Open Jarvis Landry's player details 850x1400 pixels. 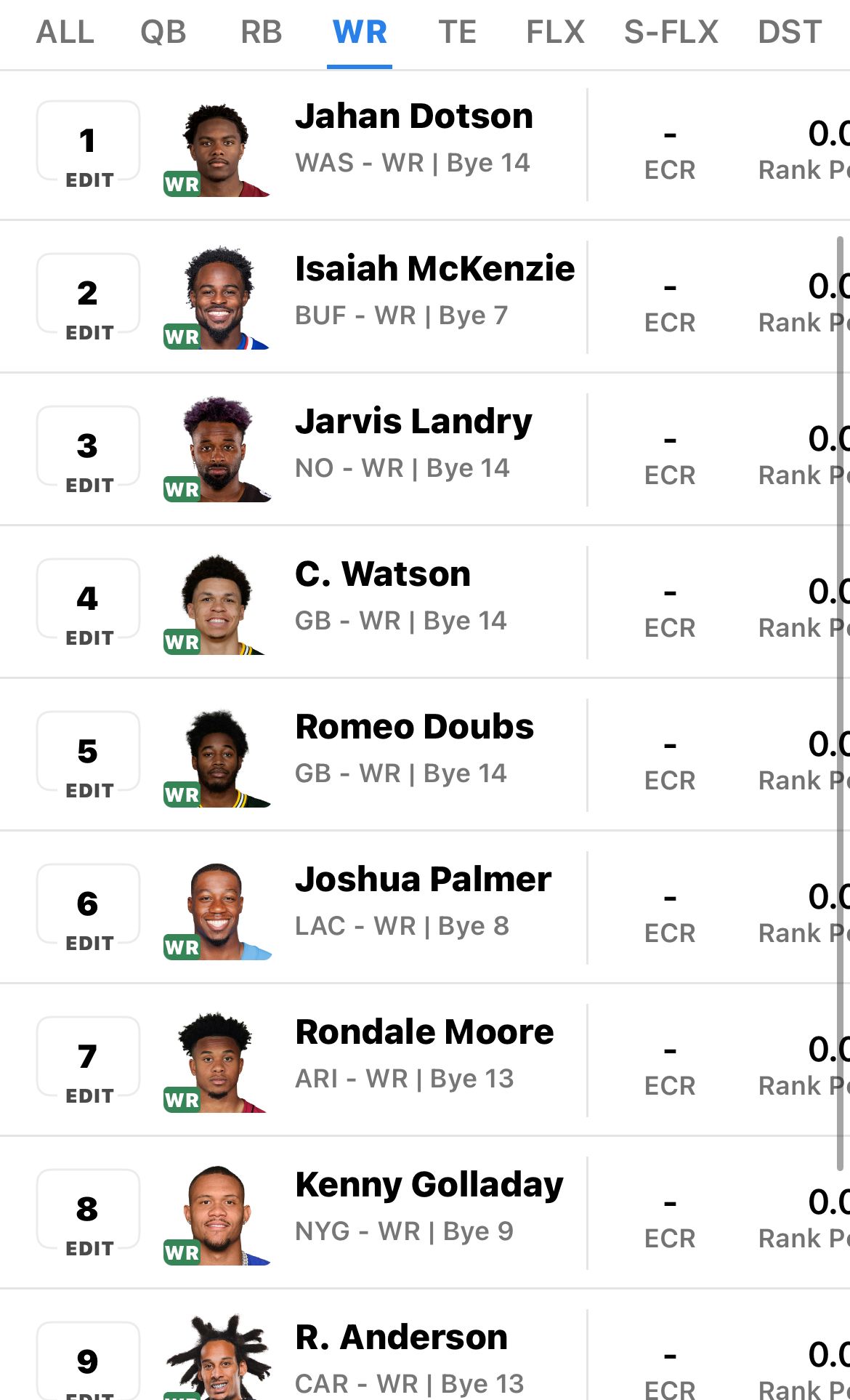413,422
